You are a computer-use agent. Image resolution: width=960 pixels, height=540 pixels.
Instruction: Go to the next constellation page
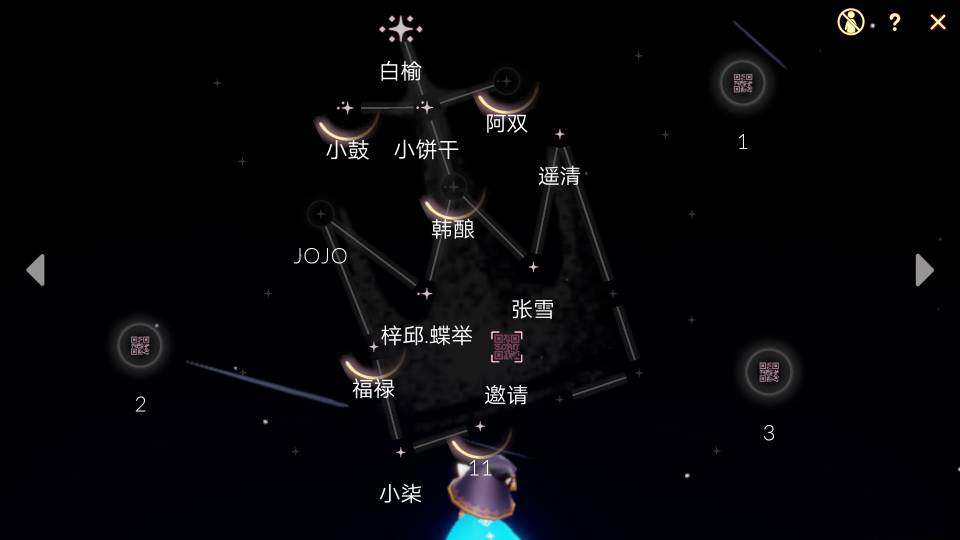pyautogui.click(x=925, y=270)
